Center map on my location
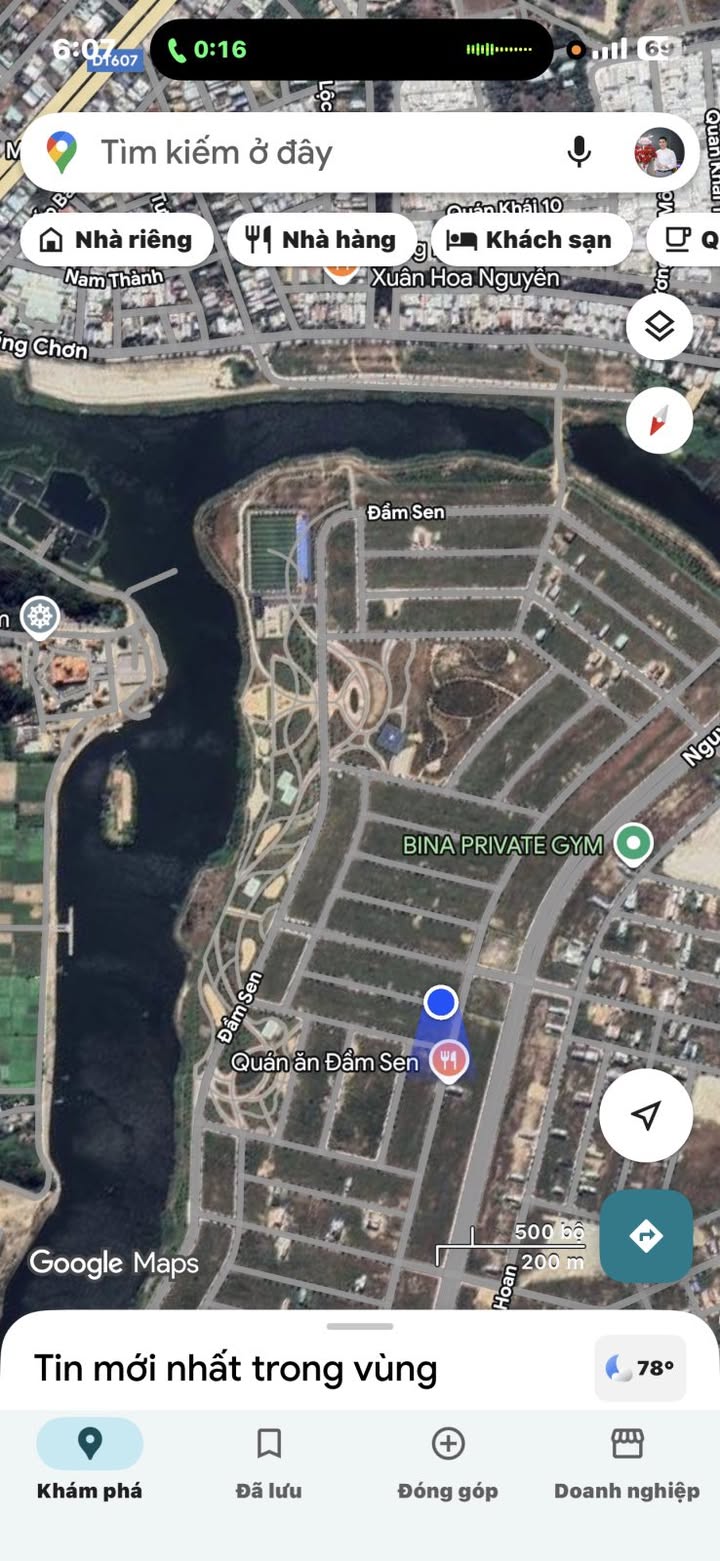The height and width of the screenshot is (1561, 720). (x=646, y=1115)
